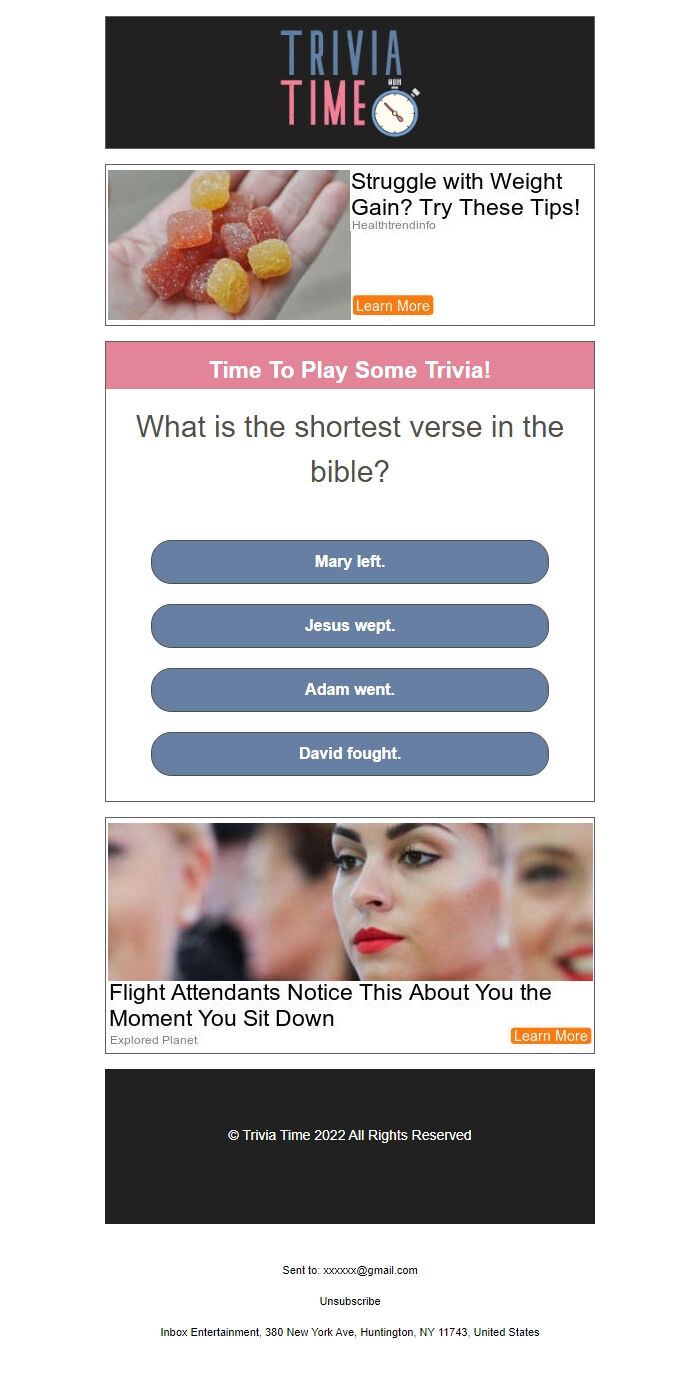Open the flight attendants photo ad
This screenshot has height=1378, width=700.
(x=350, y=901)
